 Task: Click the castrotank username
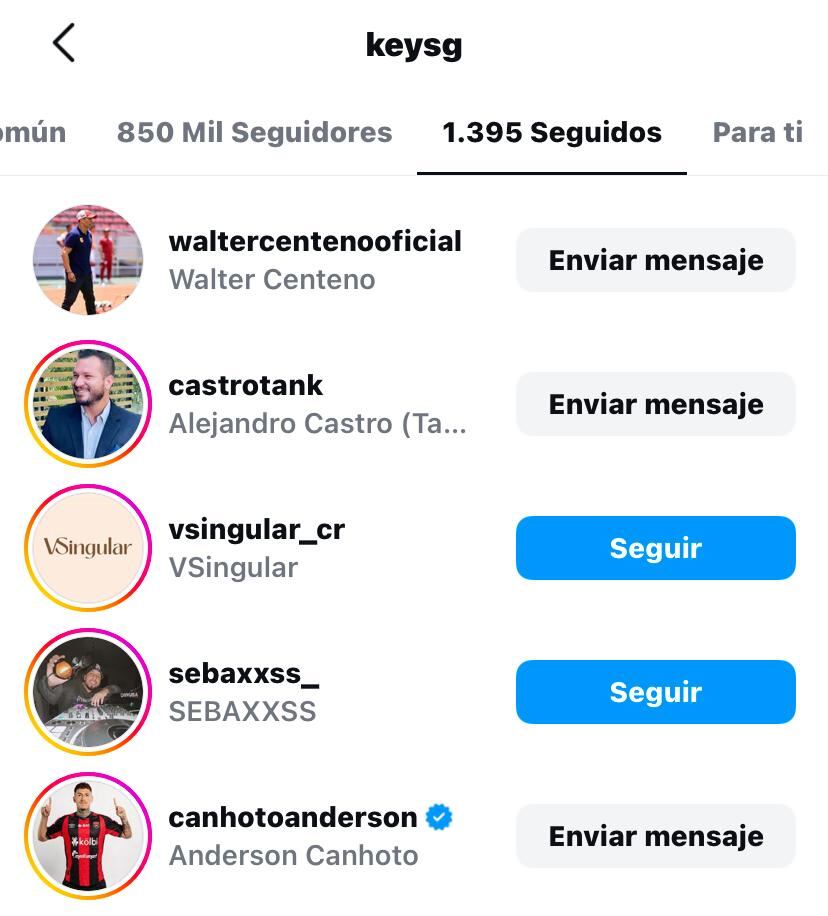point(243,385)
